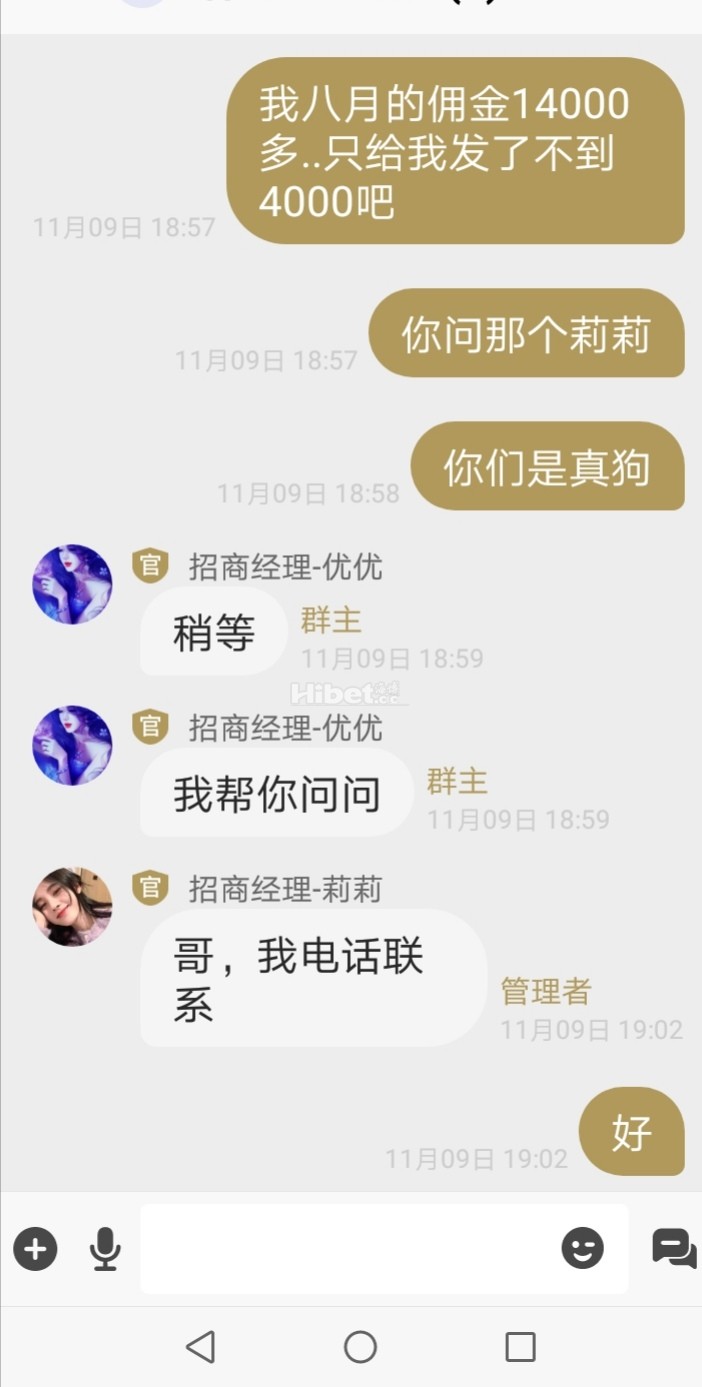Go back using system navigation
Screen dimensions: 702x1387
click(201, 1347)
